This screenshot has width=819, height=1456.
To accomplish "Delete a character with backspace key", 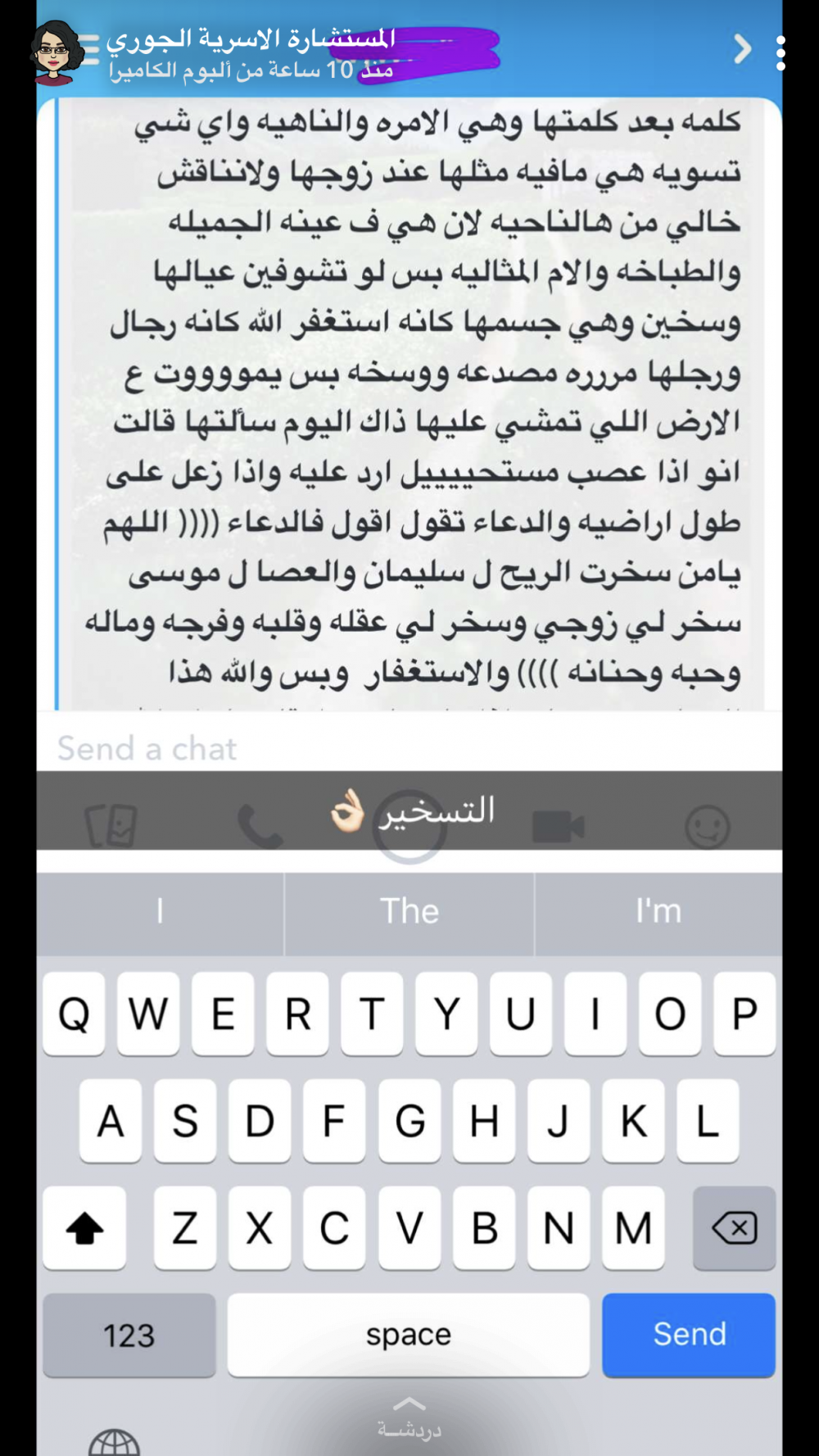I will pos(734,1227).
